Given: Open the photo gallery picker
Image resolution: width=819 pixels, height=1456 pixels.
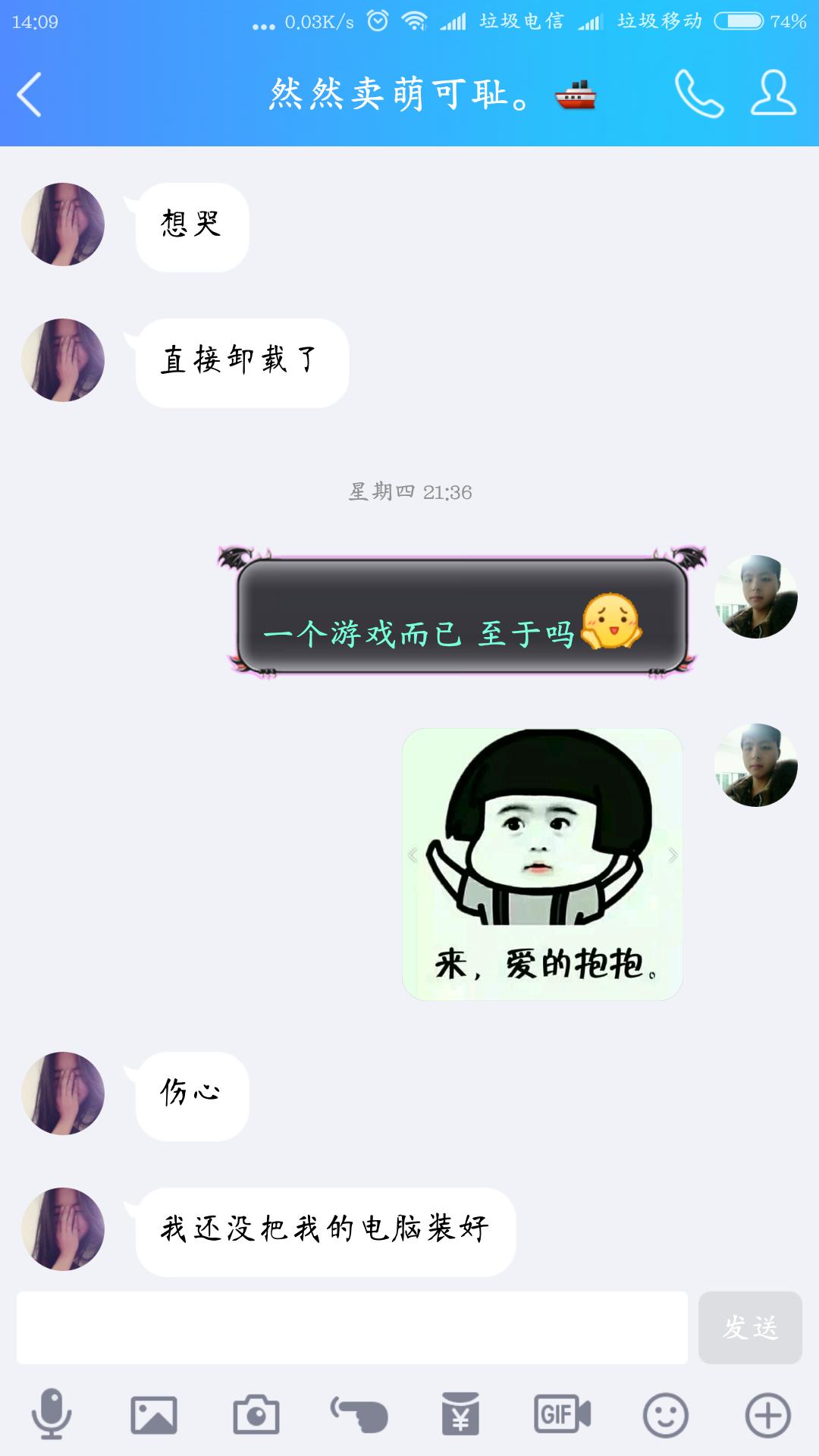Looking at the screenshot, I should tap(154, 1414).
